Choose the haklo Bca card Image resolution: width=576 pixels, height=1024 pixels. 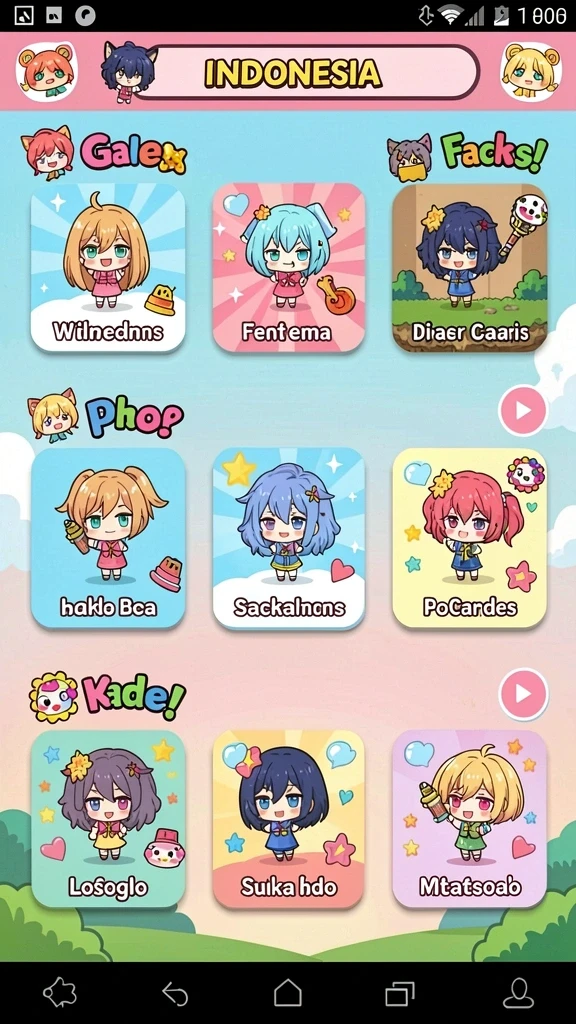[x=108, y=538]
